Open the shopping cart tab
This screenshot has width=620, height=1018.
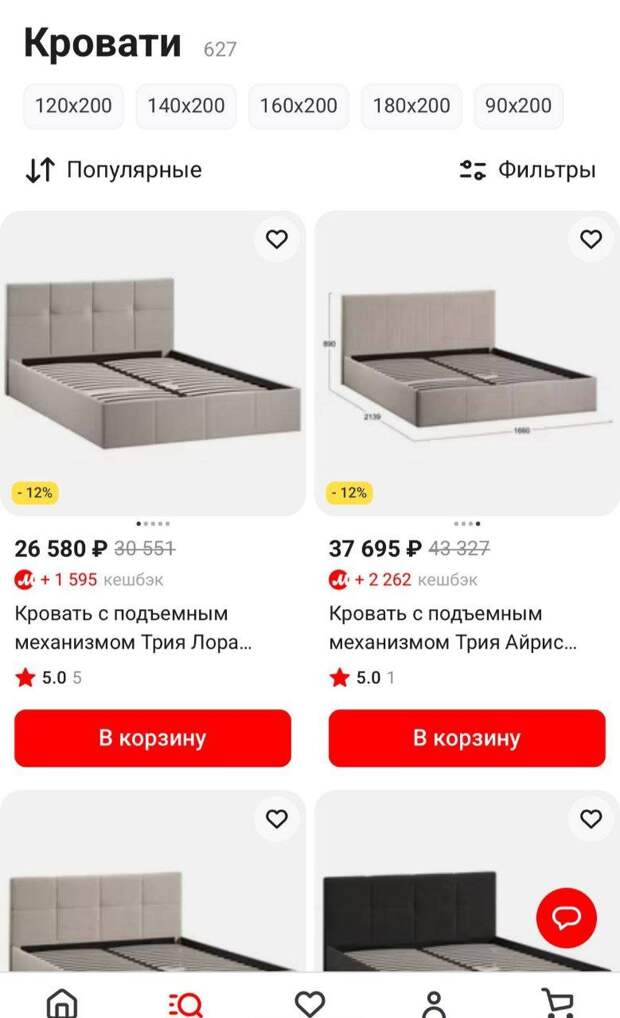point(557,1002)
